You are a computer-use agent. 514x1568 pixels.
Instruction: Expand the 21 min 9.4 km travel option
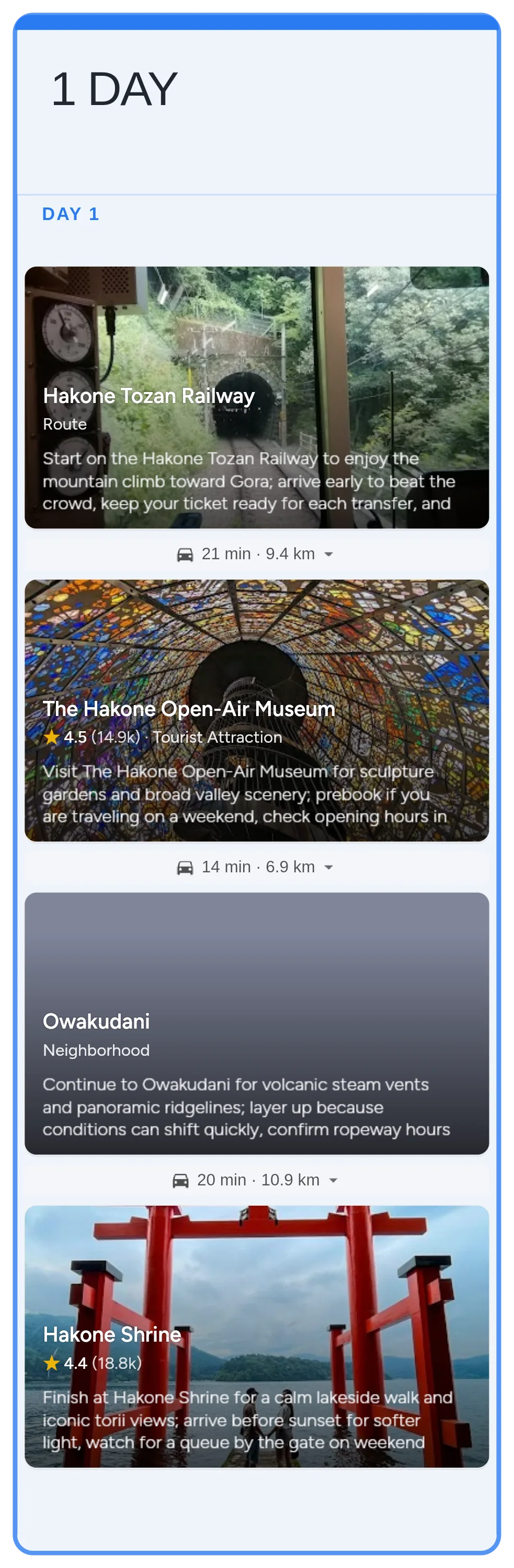click(328, 554)
